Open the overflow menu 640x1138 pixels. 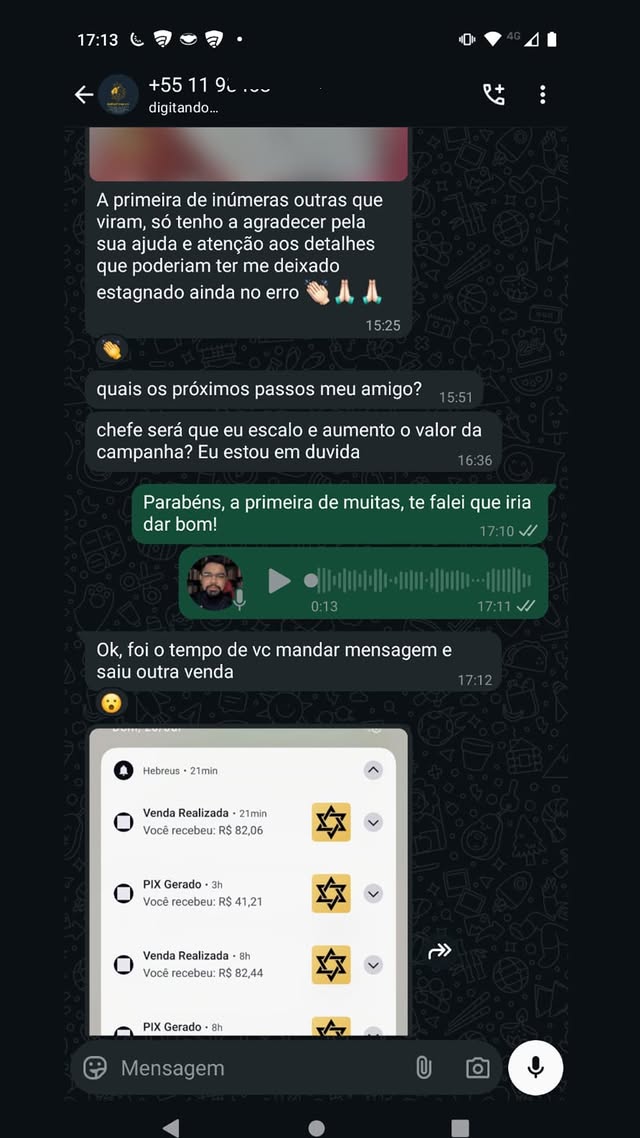tap(542, 95)
